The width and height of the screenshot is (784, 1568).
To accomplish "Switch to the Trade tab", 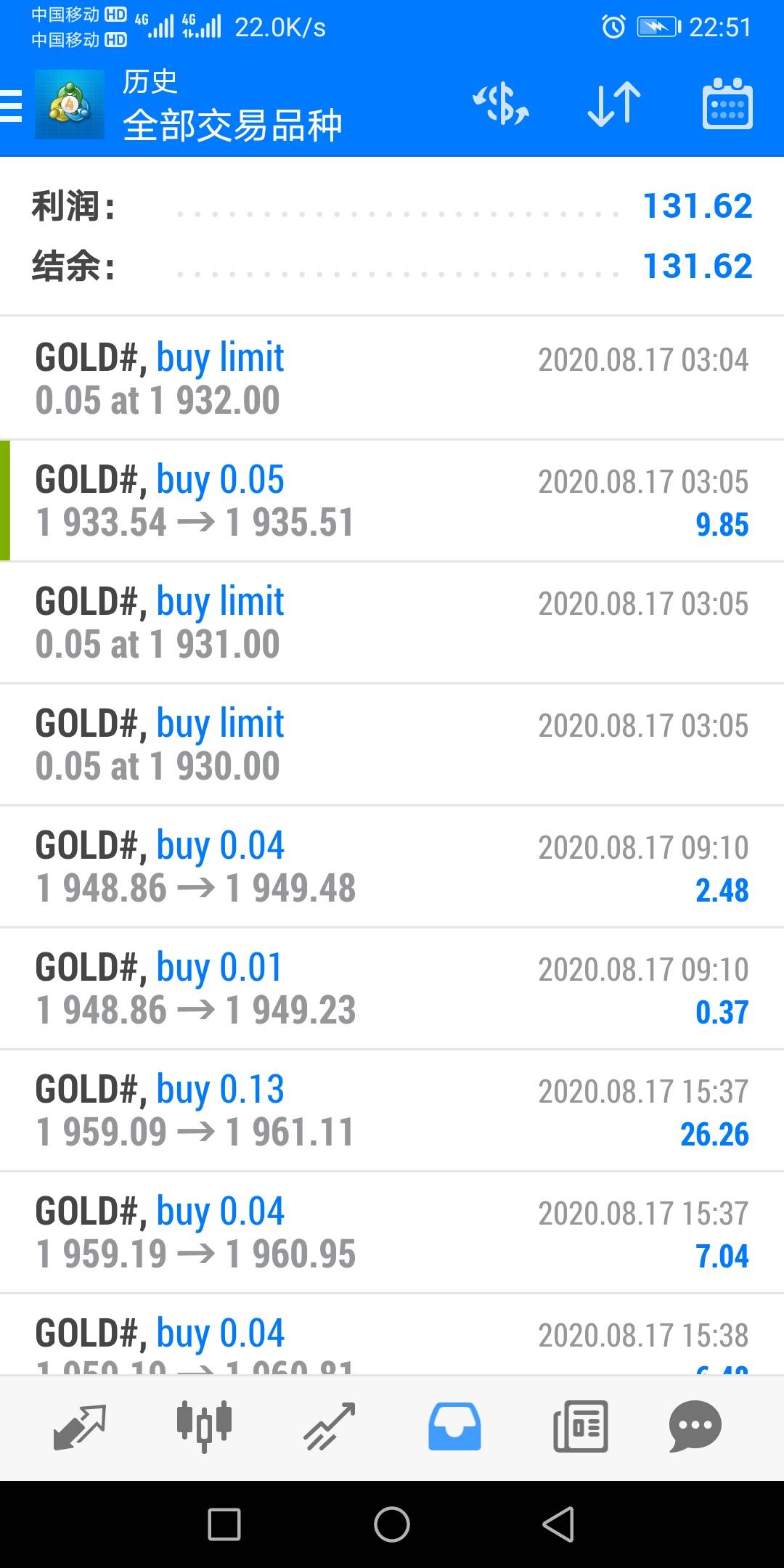I will pos(329,1426).
